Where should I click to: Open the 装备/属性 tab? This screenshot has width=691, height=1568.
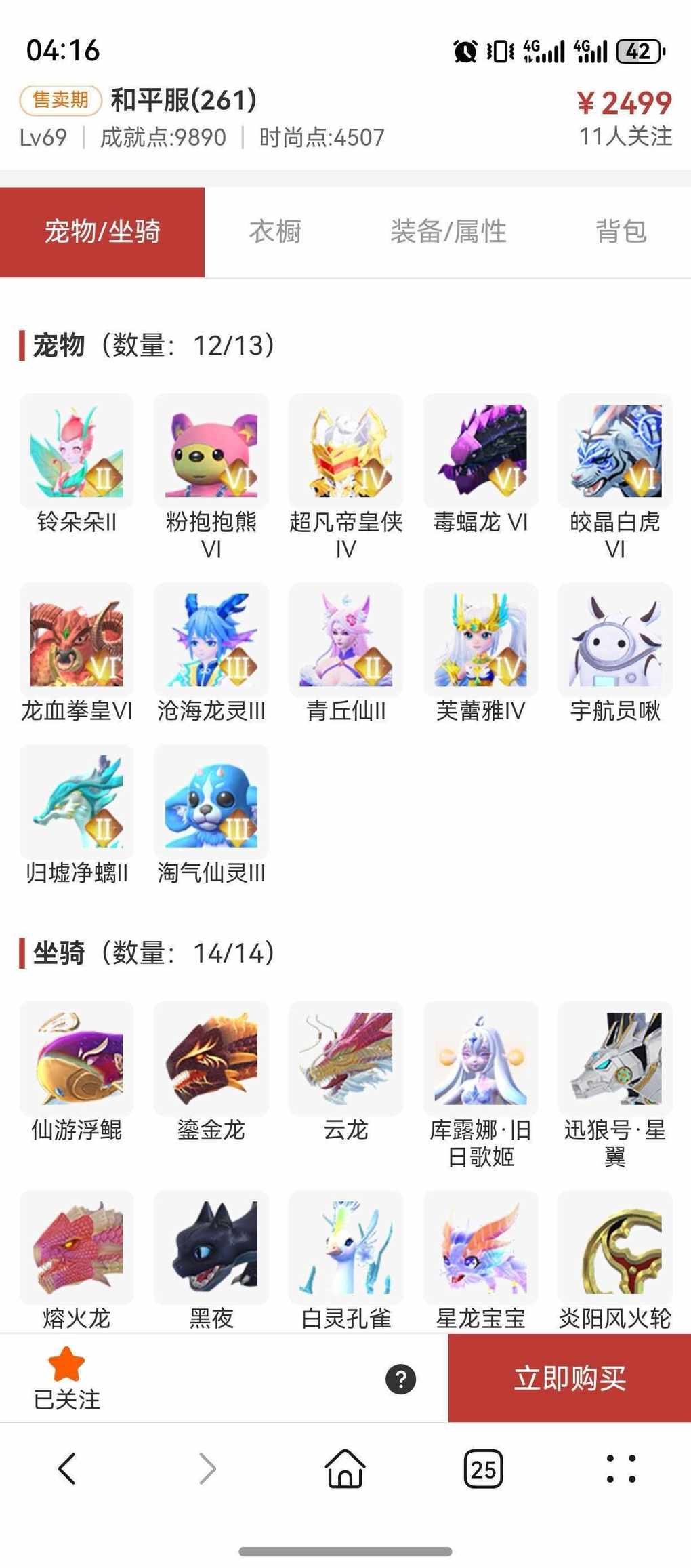pos(448,232)
